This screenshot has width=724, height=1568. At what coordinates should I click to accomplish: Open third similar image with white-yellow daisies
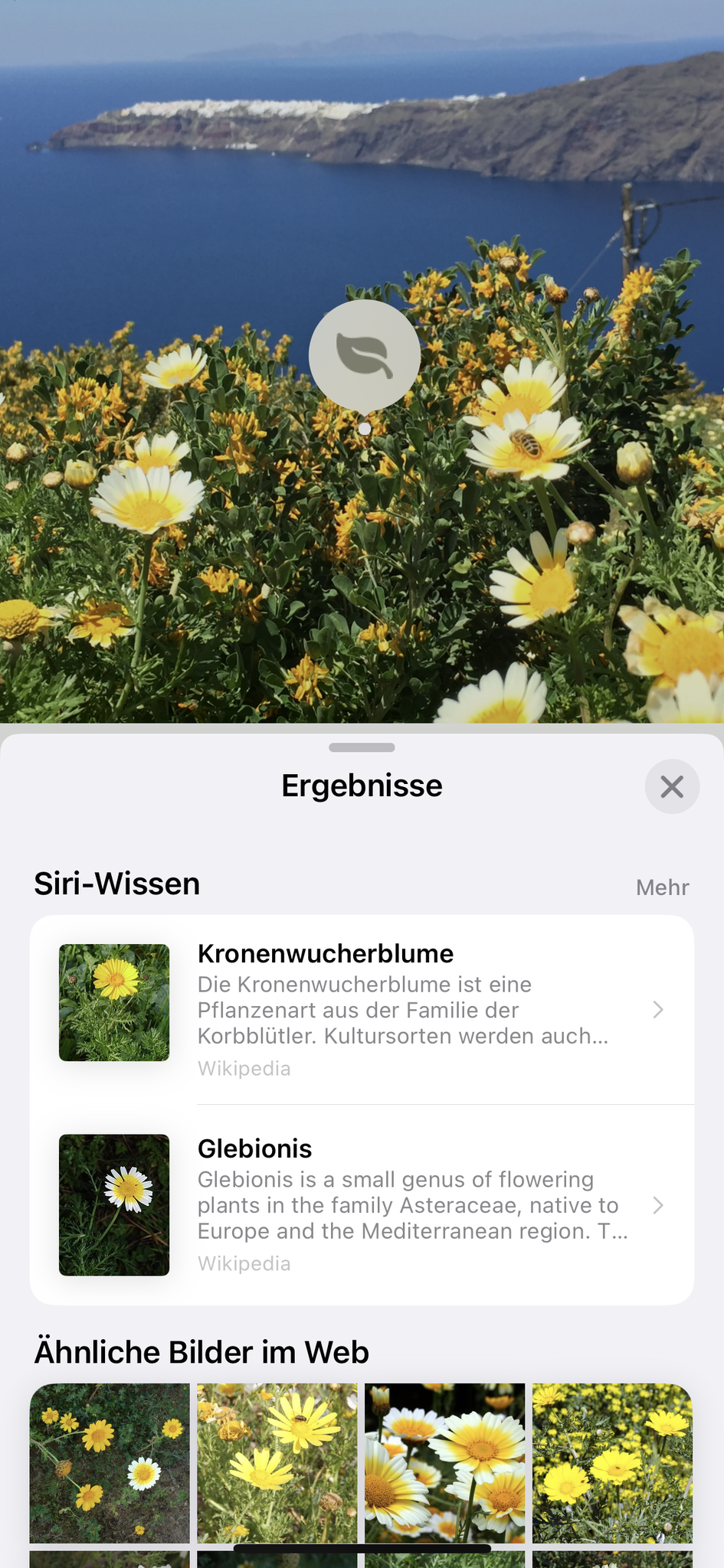(444, 1462)
